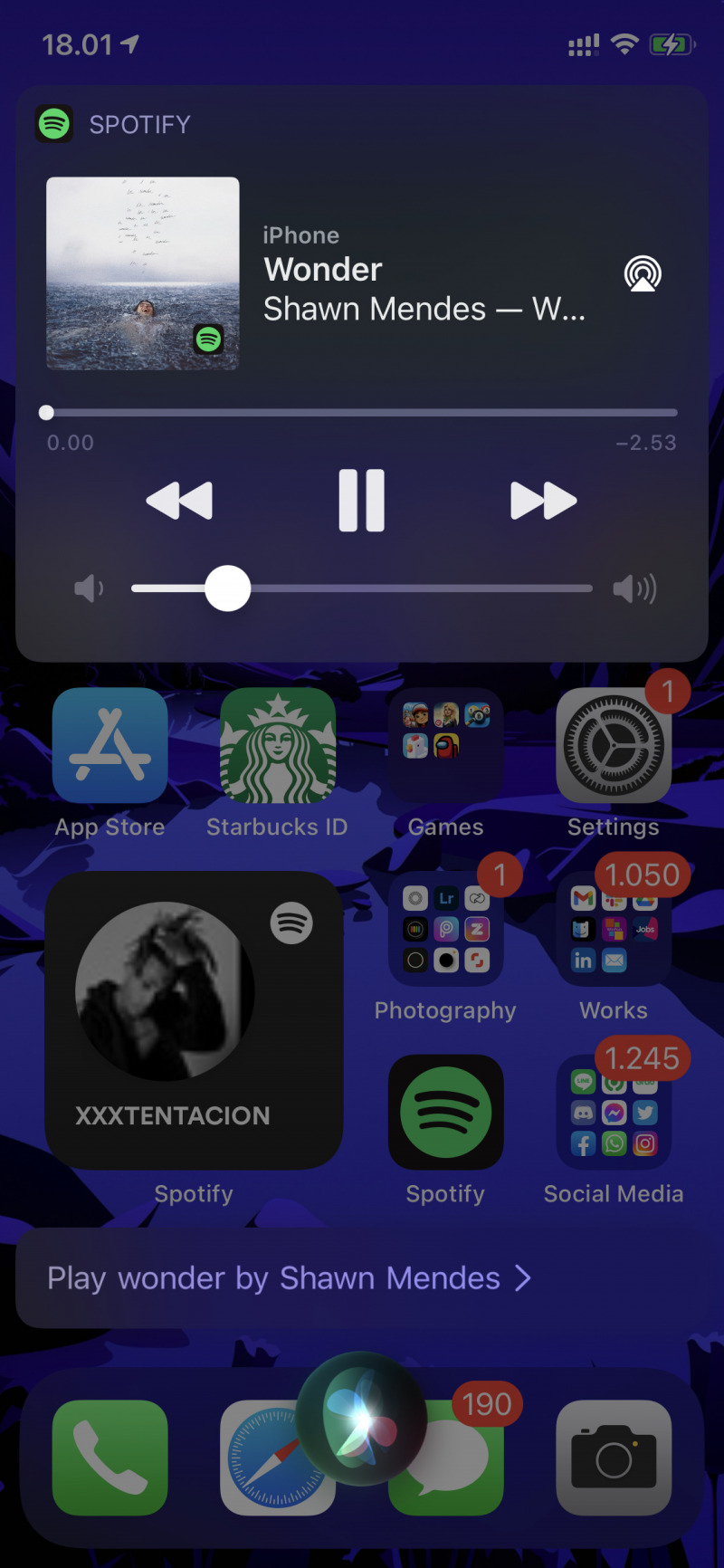Open Settings app
This screenshot has width=724, height=1568.
tap(613, 746)
